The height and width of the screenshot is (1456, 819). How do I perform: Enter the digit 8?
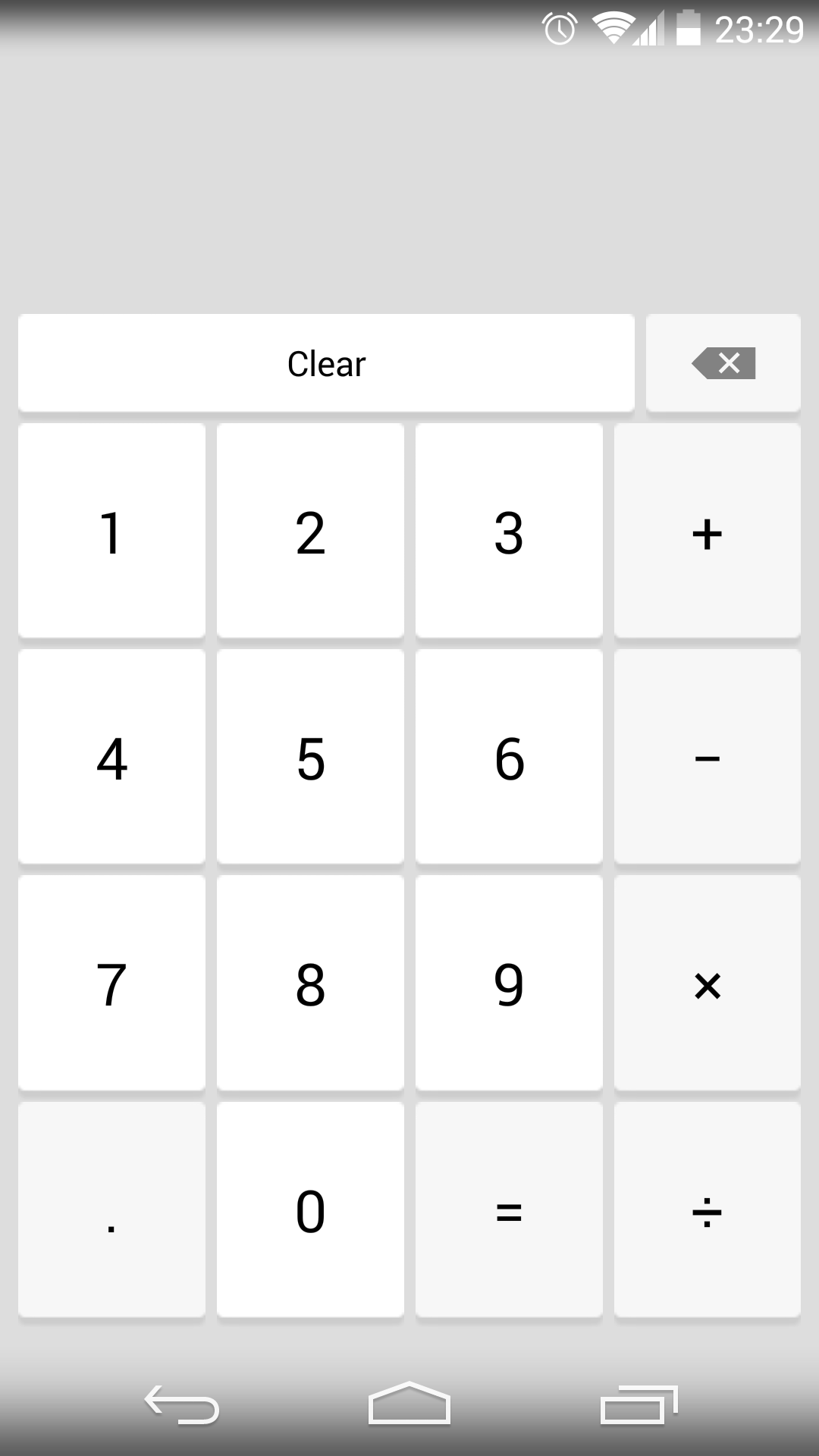(310, 984)
